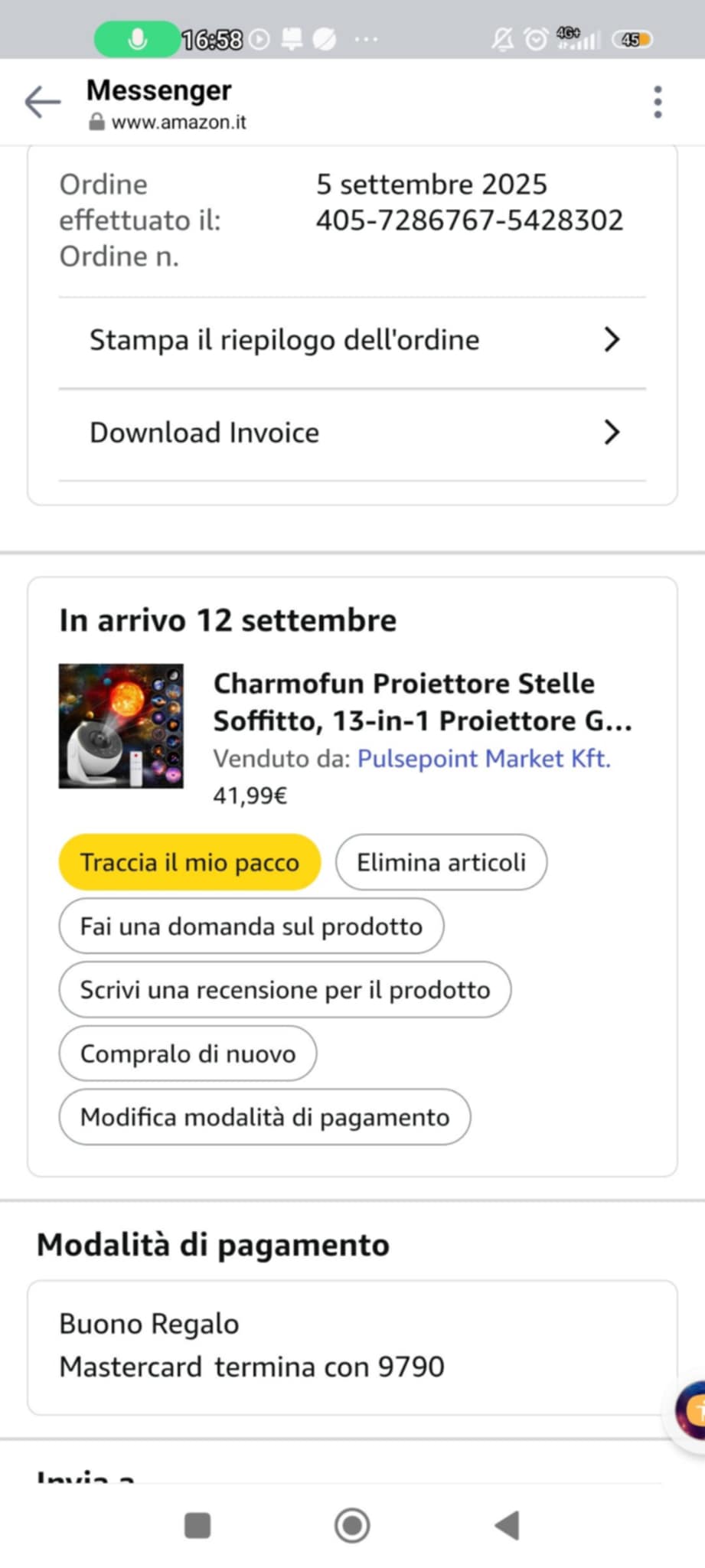Open Charmofun Proiettore Stelle product title
This screenshot has width=705, height=1568.
tap(423, 701)
